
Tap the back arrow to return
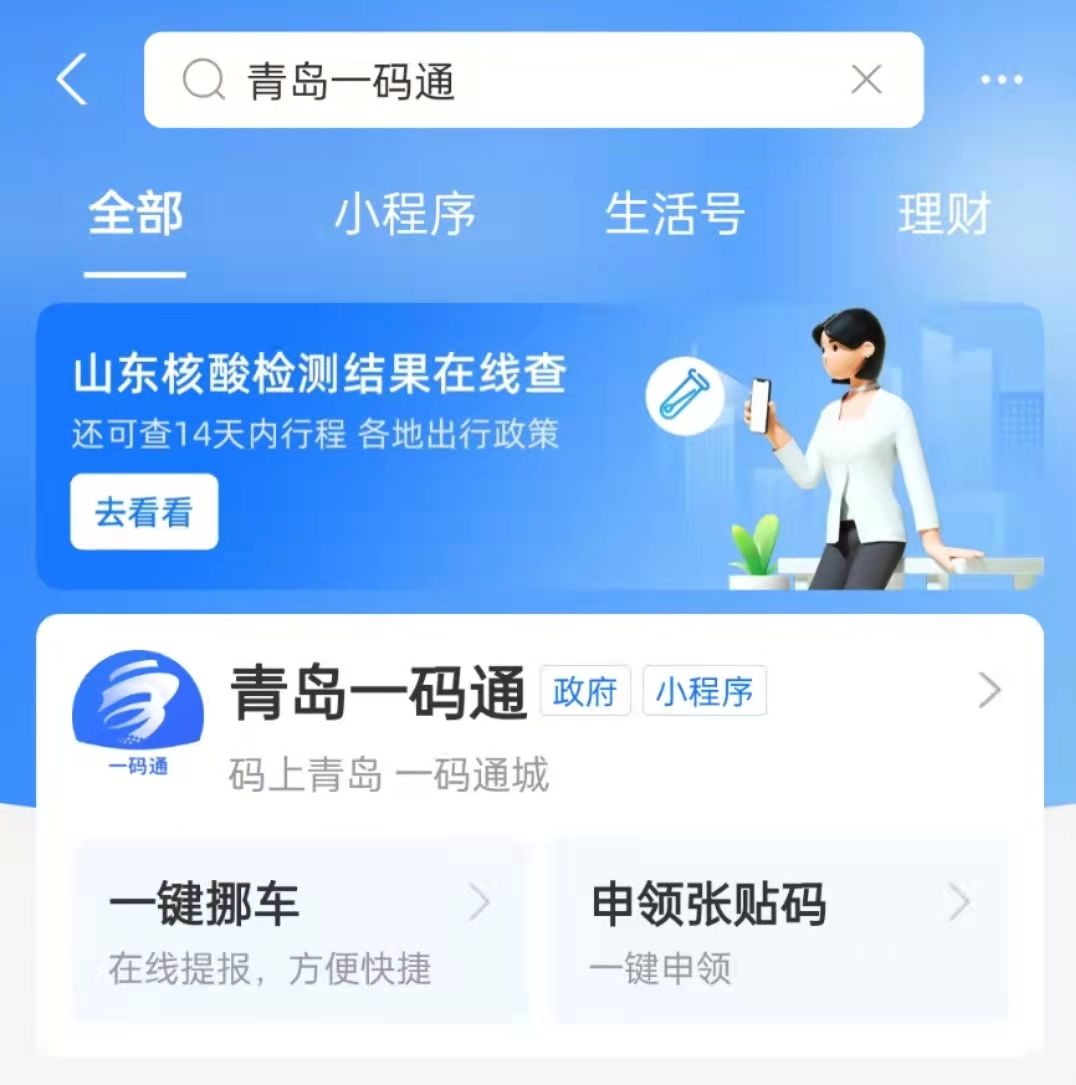pyautogui.click(x=71, y=80)
